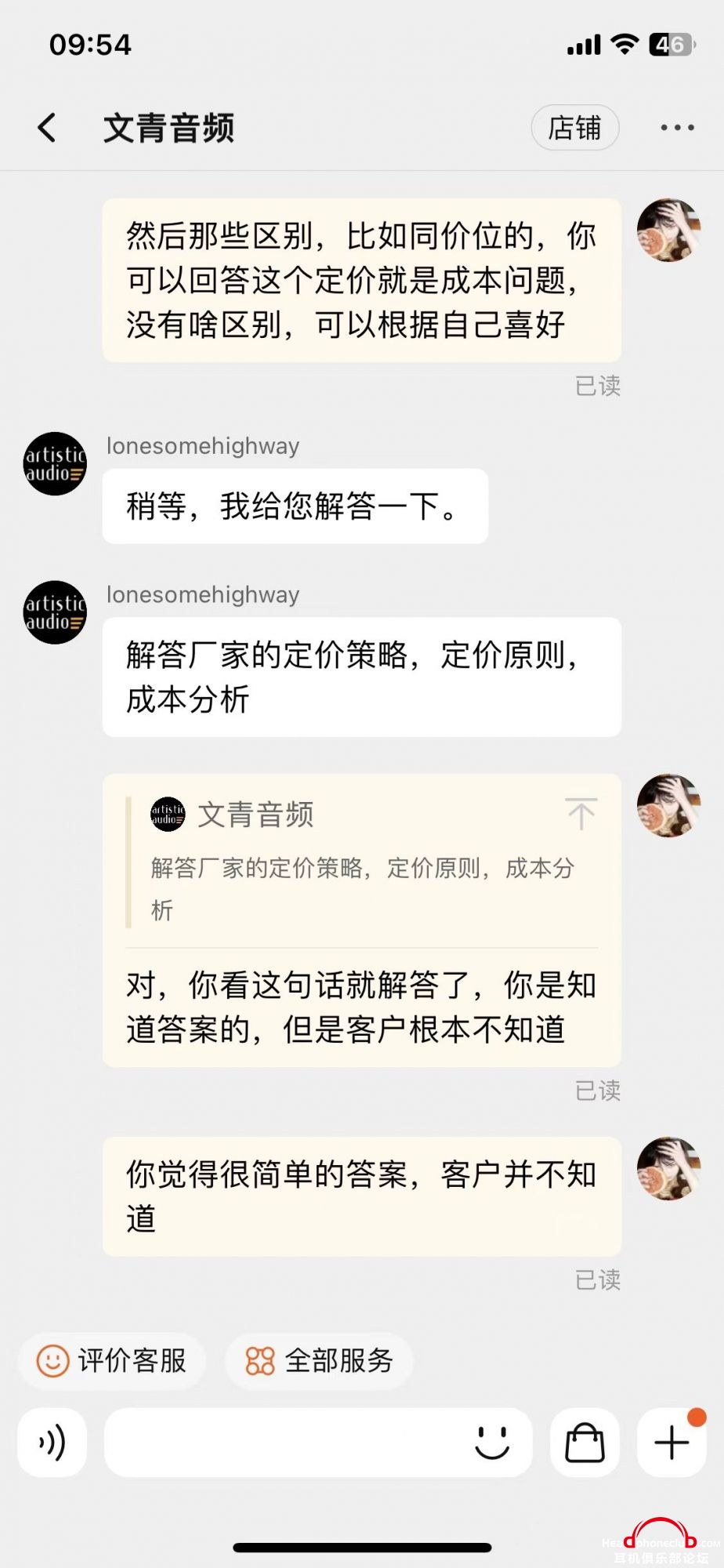Open 全部服务 all services
Screen dimensions: 724x1568
coord(319,1361)
